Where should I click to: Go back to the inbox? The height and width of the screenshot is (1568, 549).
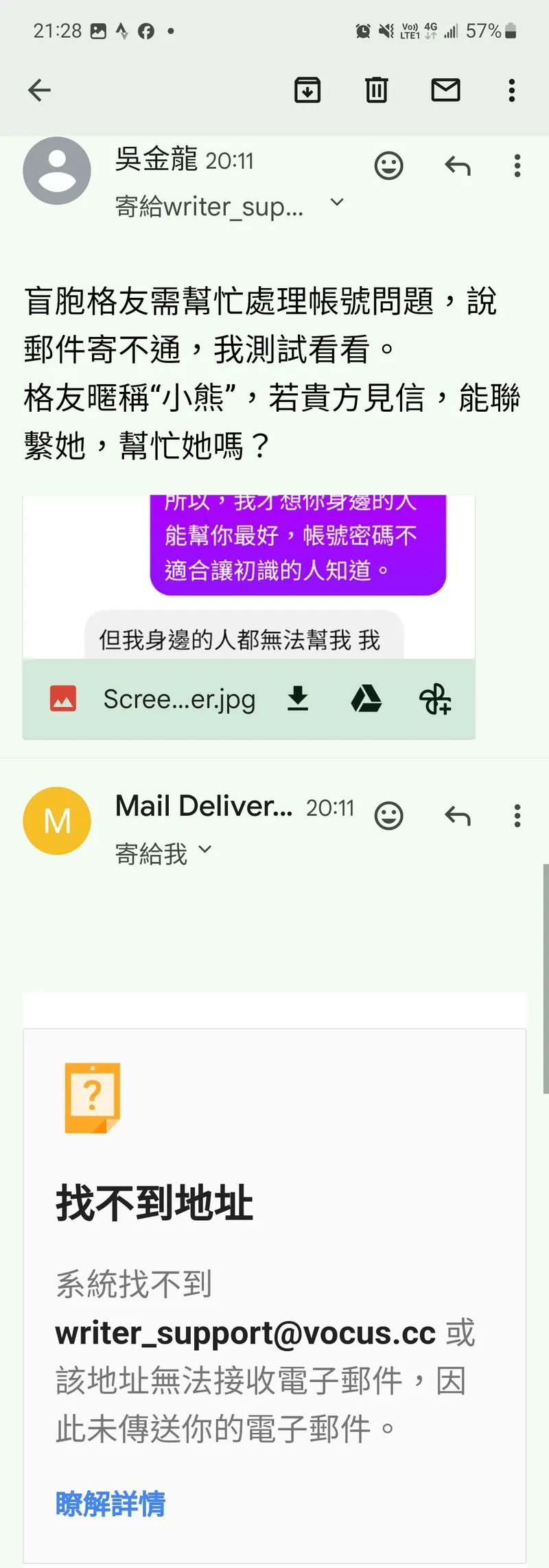pos(39,90)
